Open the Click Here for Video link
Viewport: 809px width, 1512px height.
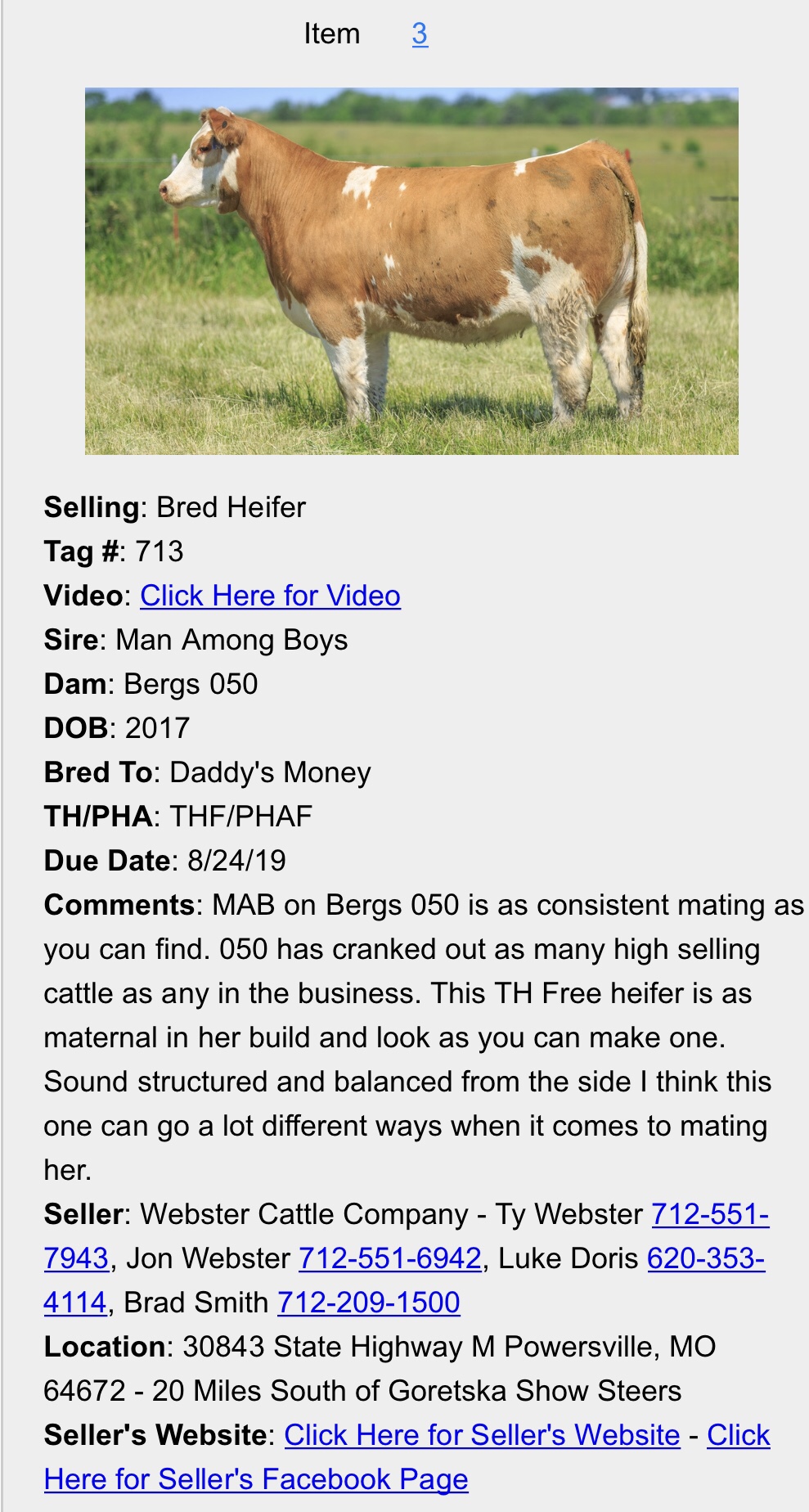[x=270, y=596]
